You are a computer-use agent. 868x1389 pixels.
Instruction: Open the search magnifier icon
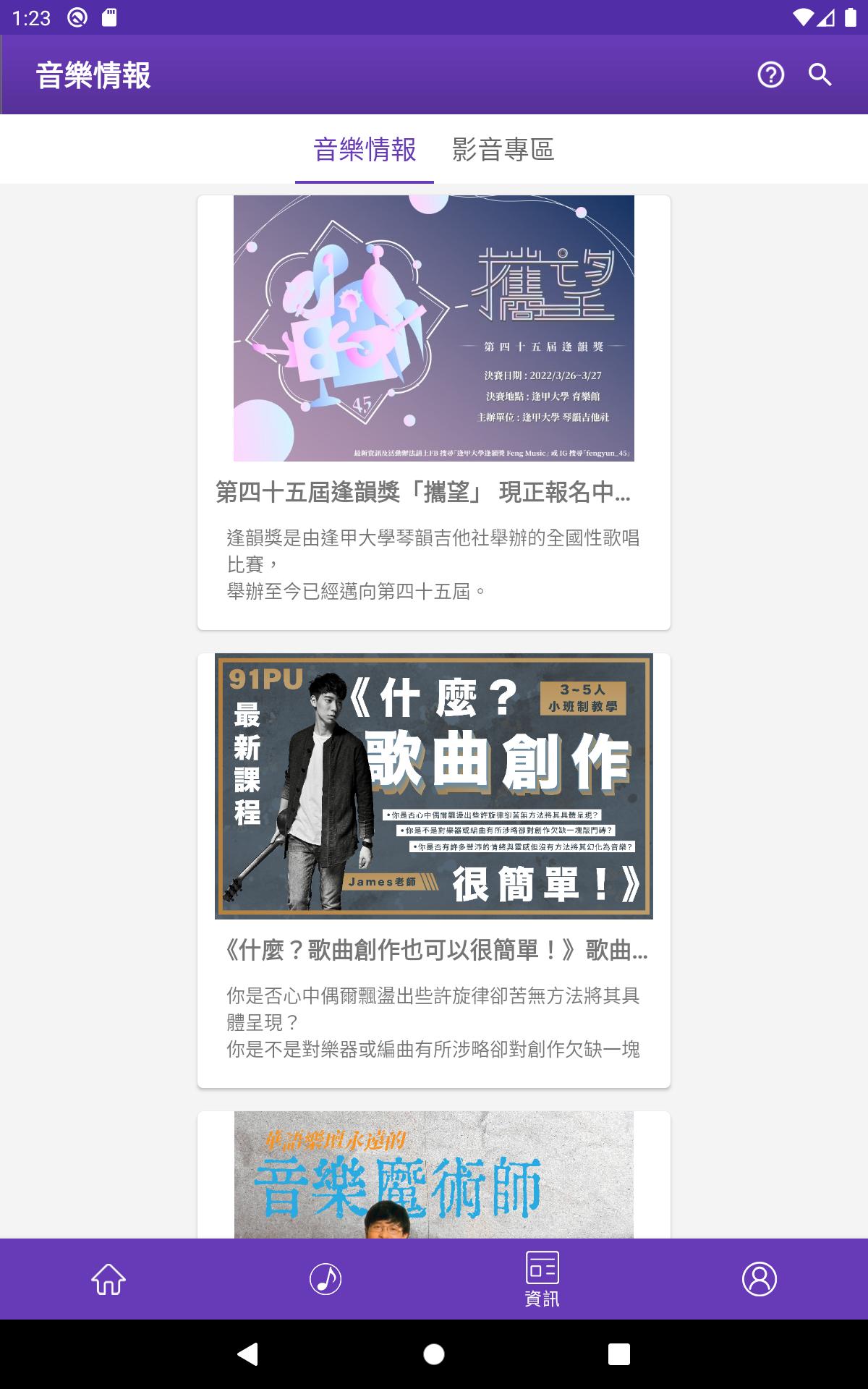820,75
